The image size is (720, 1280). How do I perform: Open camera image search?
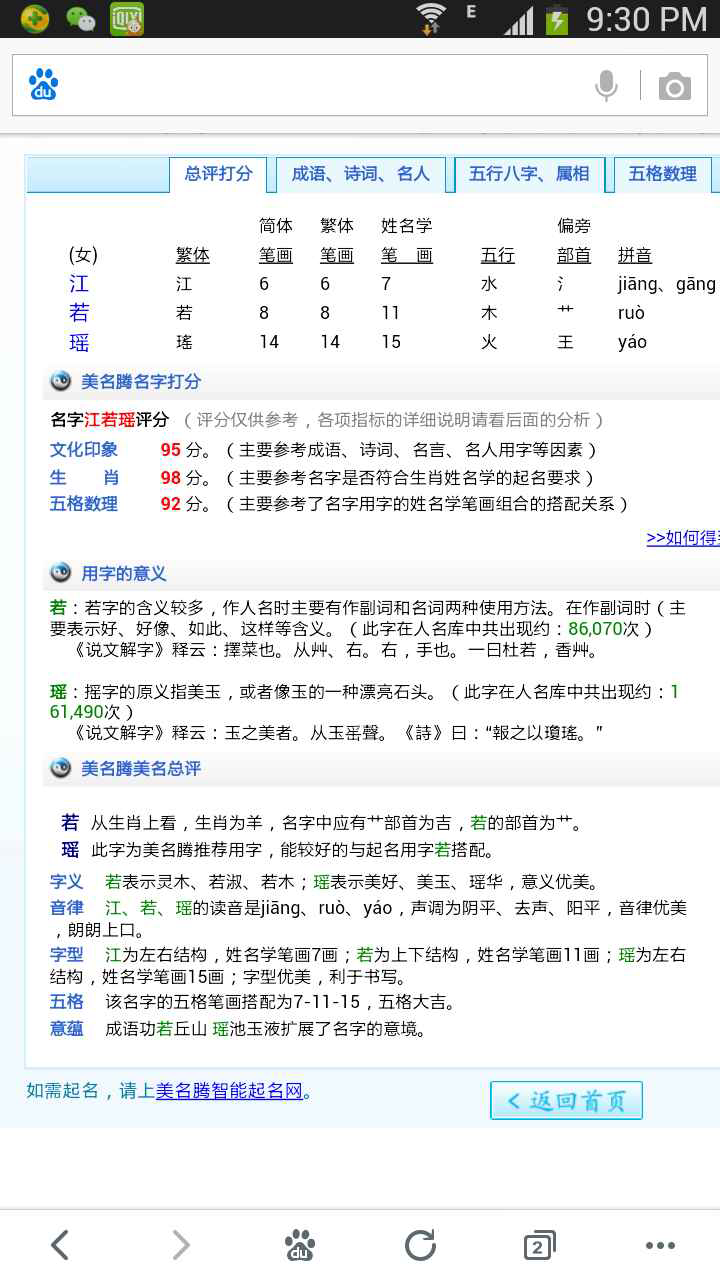tap(675, 87)
